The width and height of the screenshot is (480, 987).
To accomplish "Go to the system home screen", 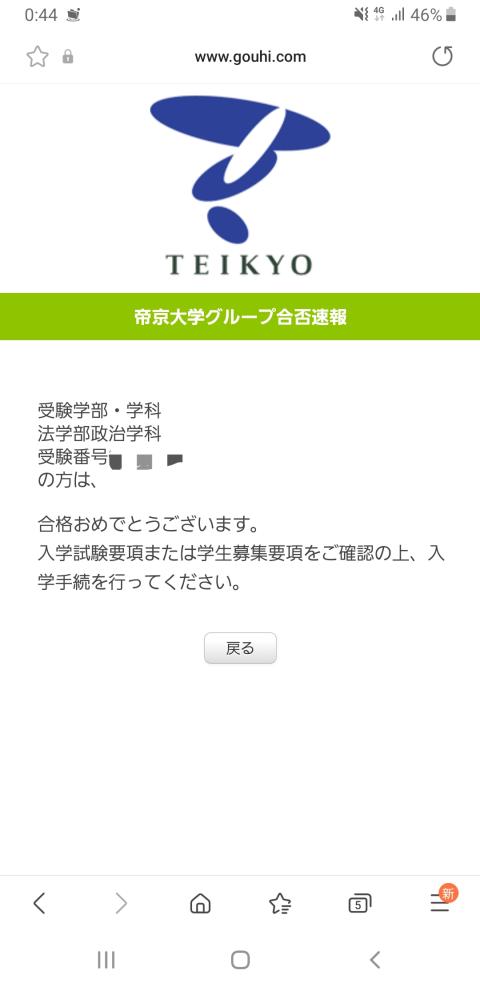I will [240, 959].
